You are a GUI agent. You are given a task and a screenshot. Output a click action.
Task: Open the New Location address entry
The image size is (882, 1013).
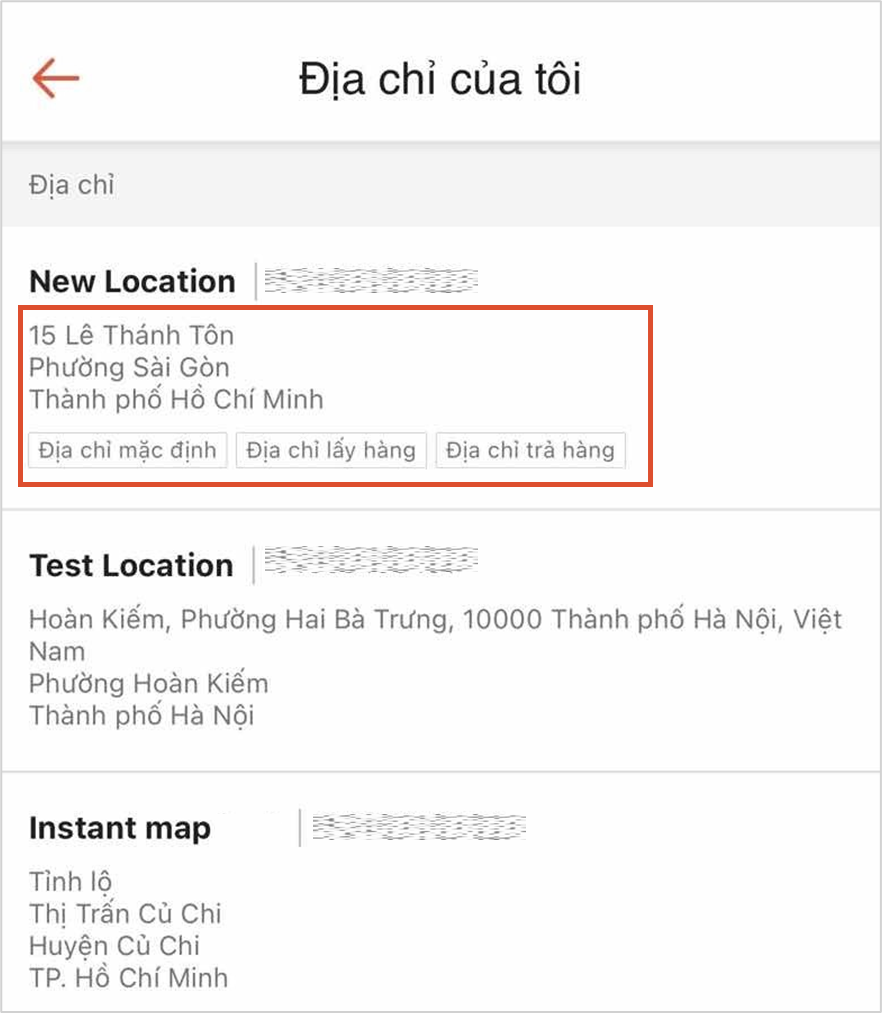coord(132,282)
